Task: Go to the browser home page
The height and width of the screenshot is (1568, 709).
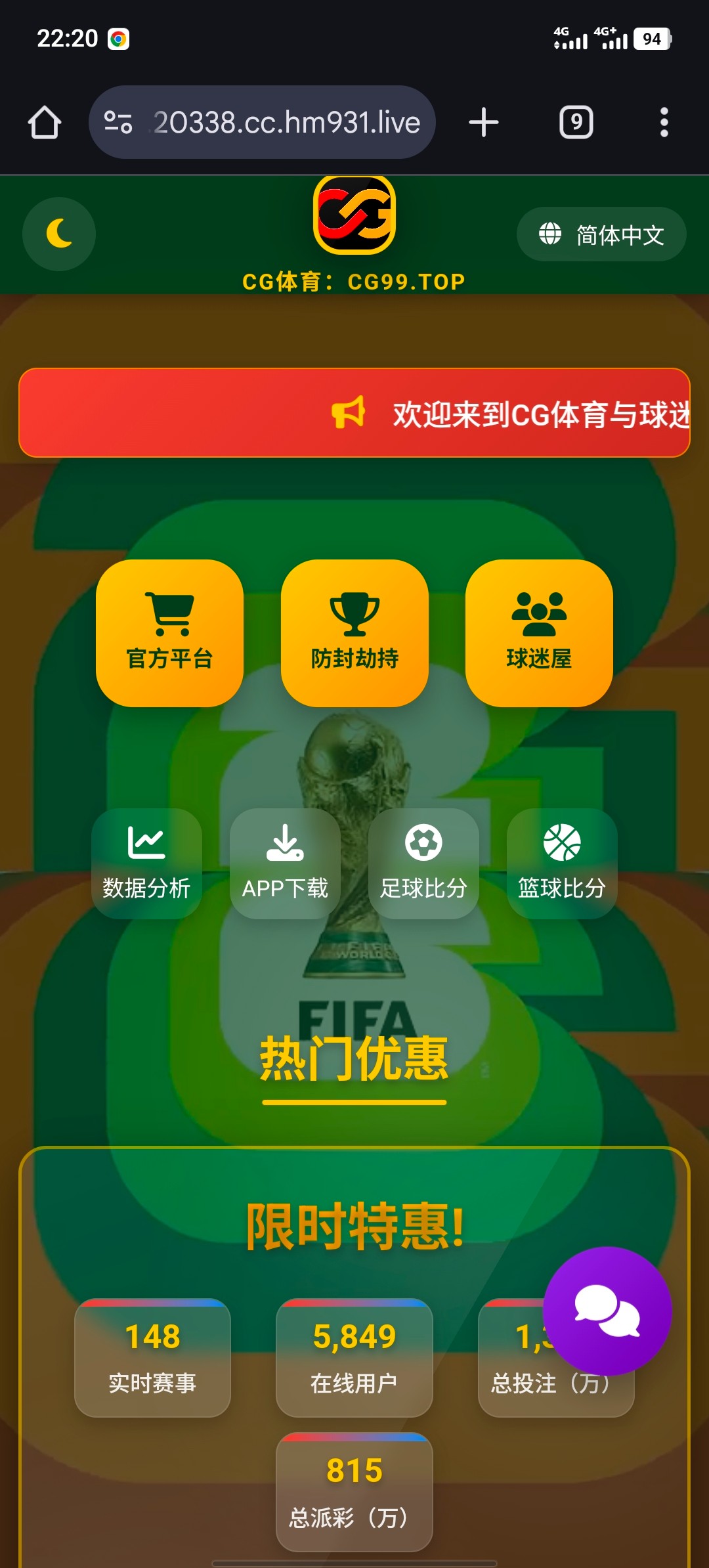Action: (45, 123)
